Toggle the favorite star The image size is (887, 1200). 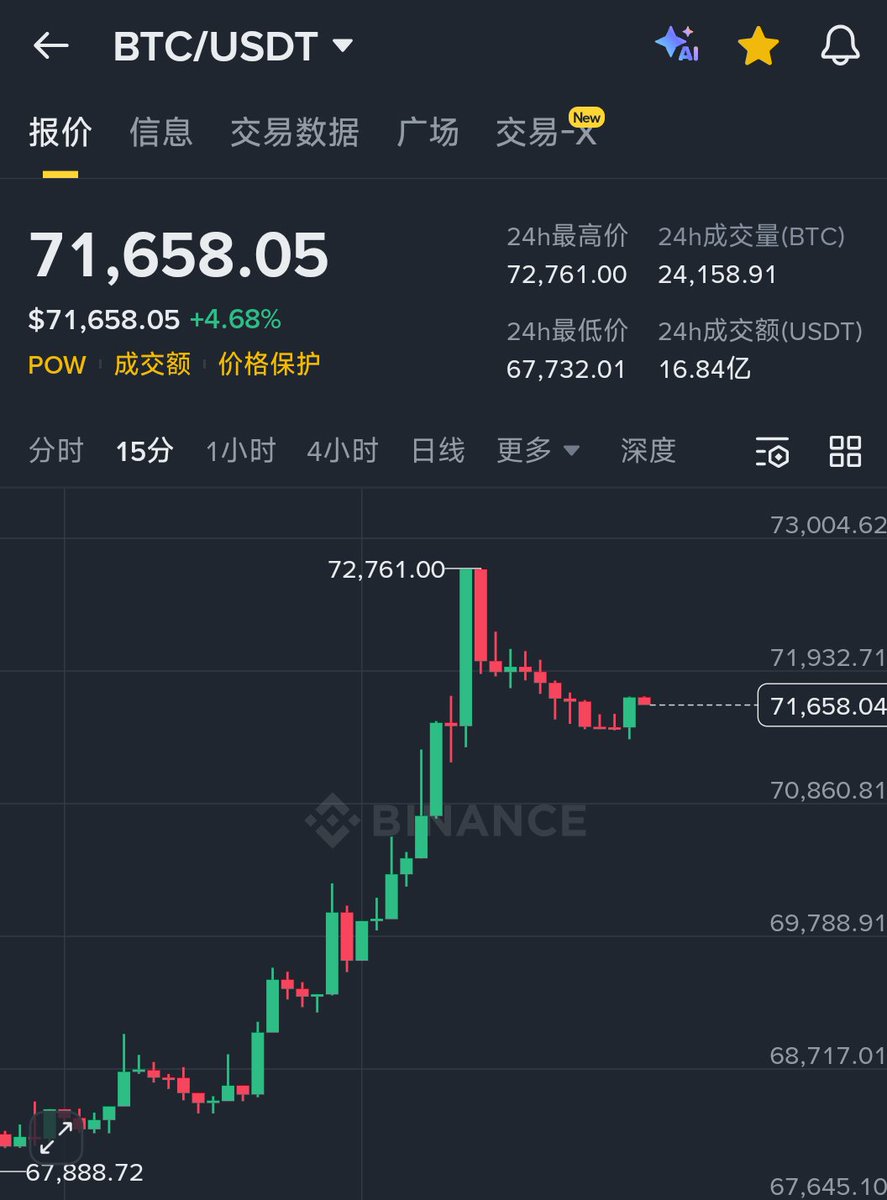pyautogui.click(x=758, y=46)
